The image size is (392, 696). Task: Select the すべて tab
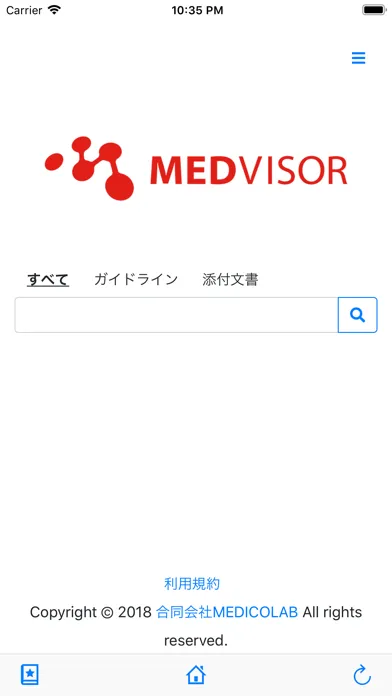click(x=48, y=280)
